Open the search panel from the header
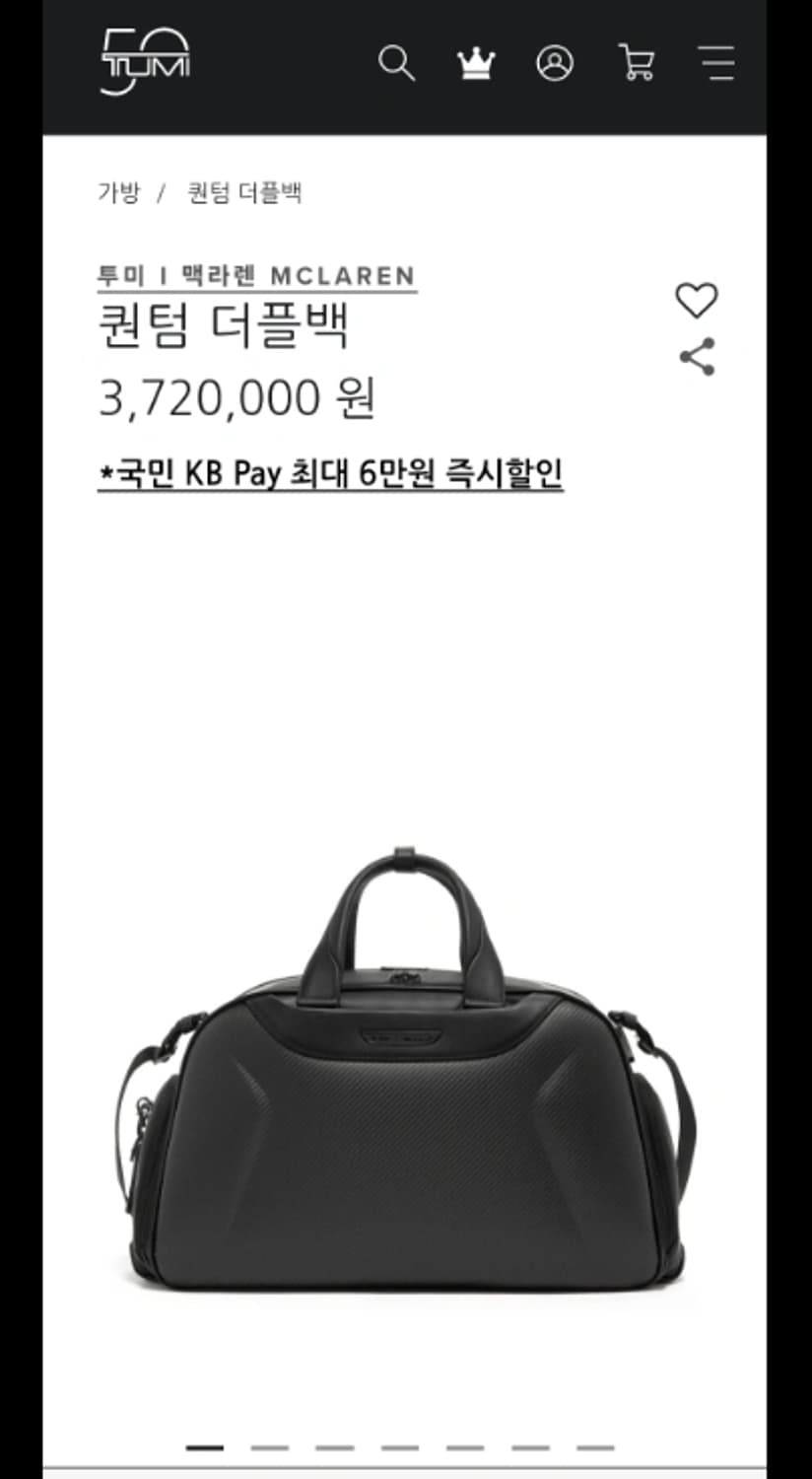This screenshot has width=812, height=1479. (398, 63)
